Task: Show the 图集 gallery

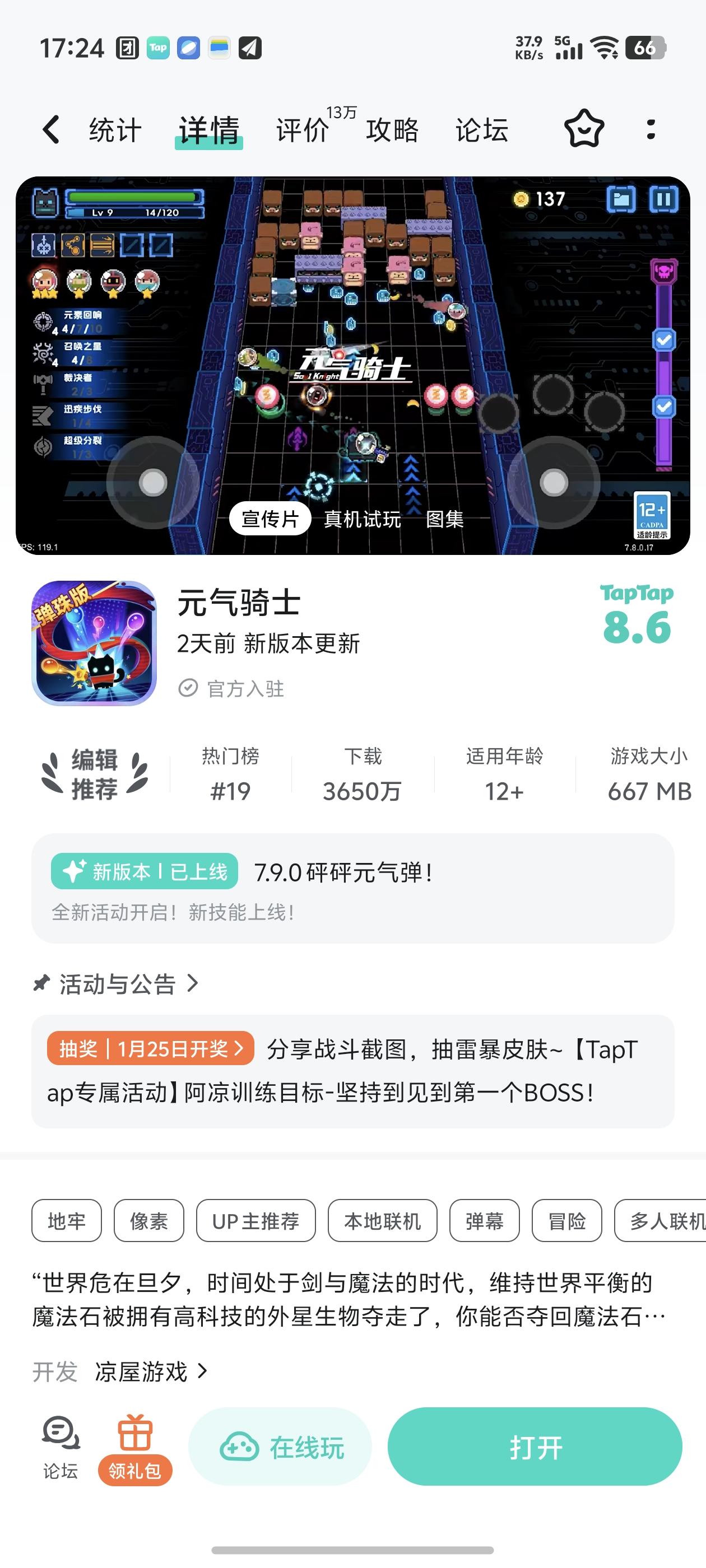Action: click(445, 519)
